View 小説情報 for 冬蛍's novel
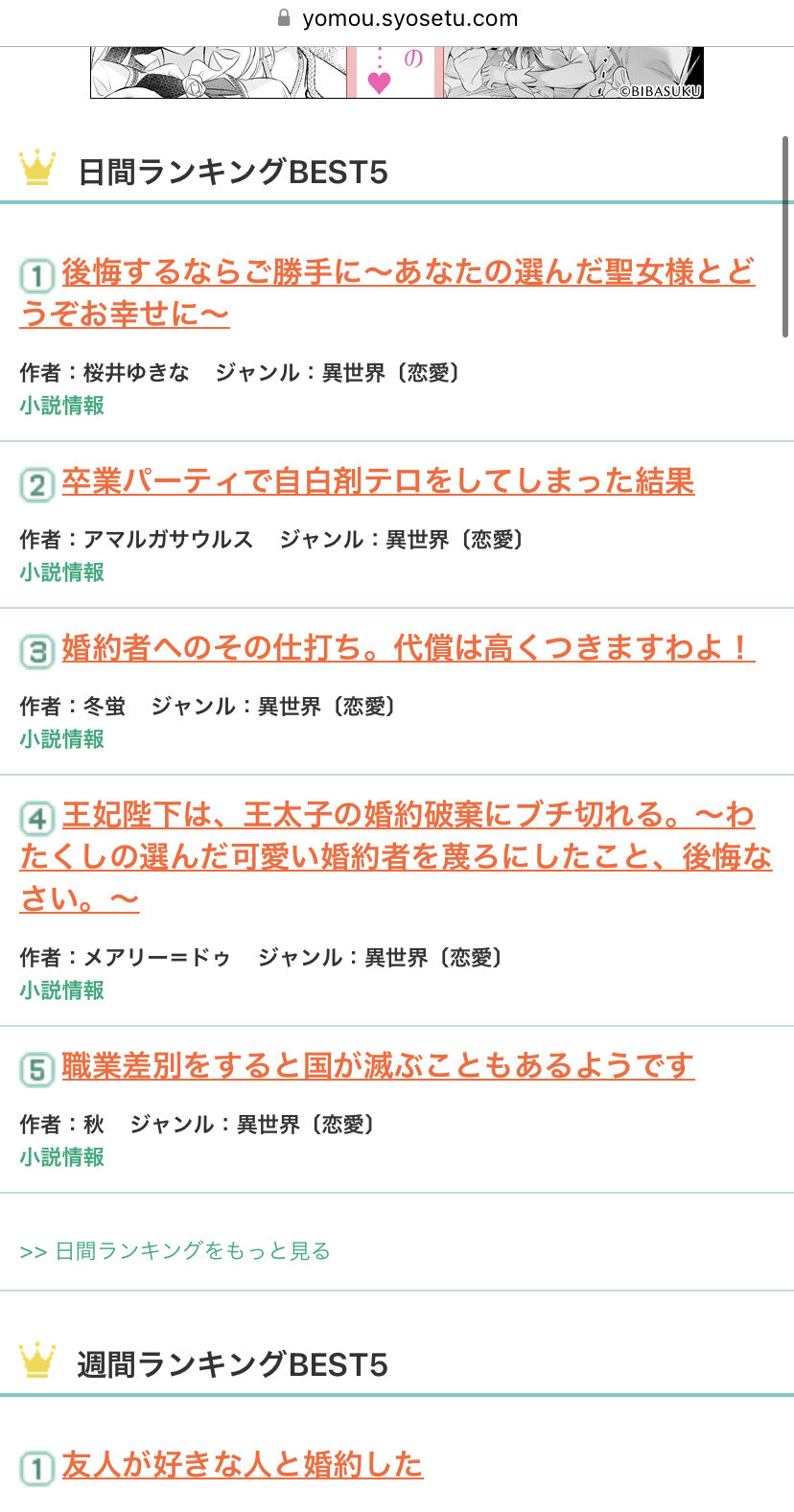The width and height of the screenshot is (794, 1512). click(61, 739)
